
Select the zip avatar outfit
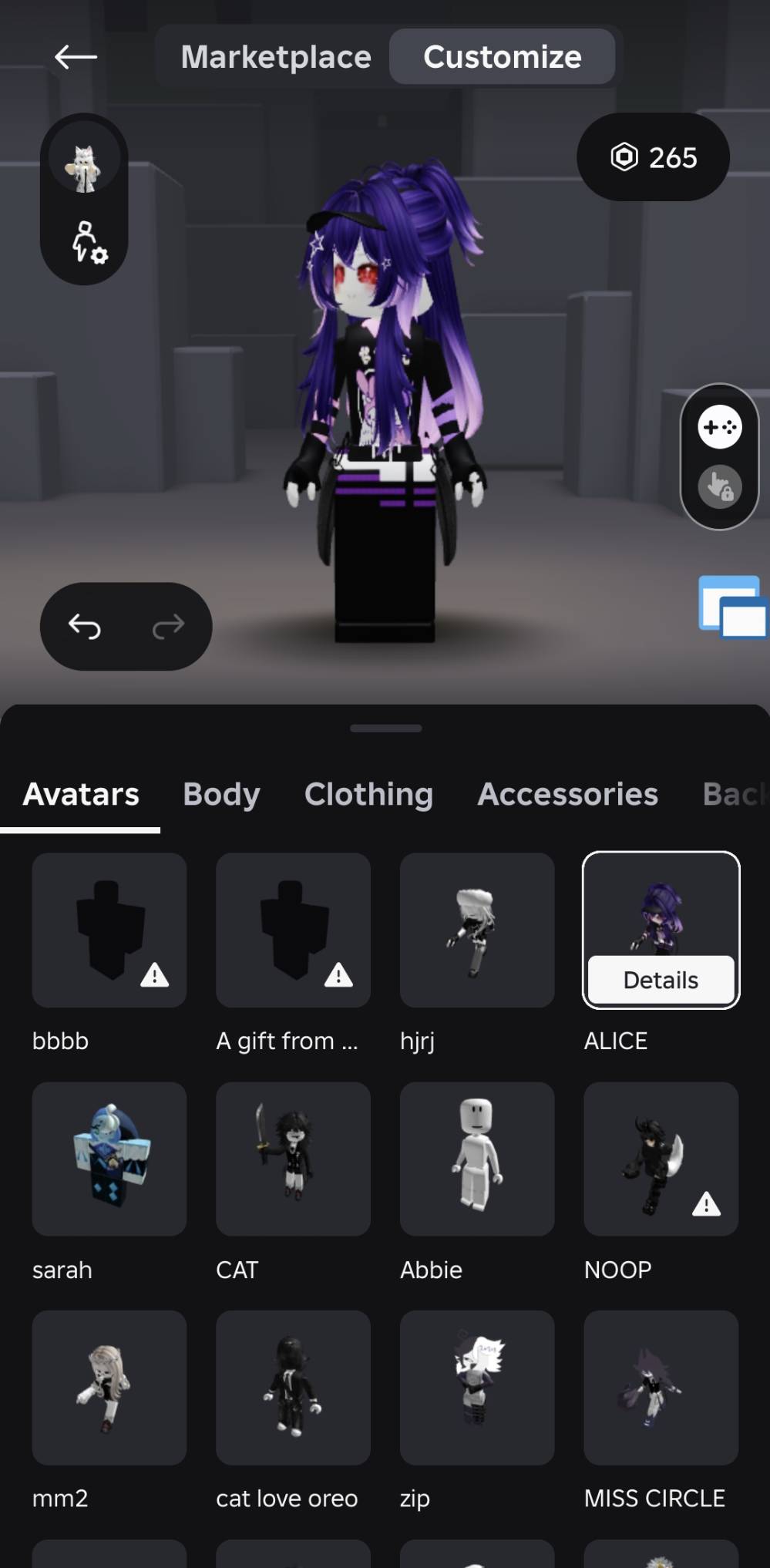click(477, 1388)
